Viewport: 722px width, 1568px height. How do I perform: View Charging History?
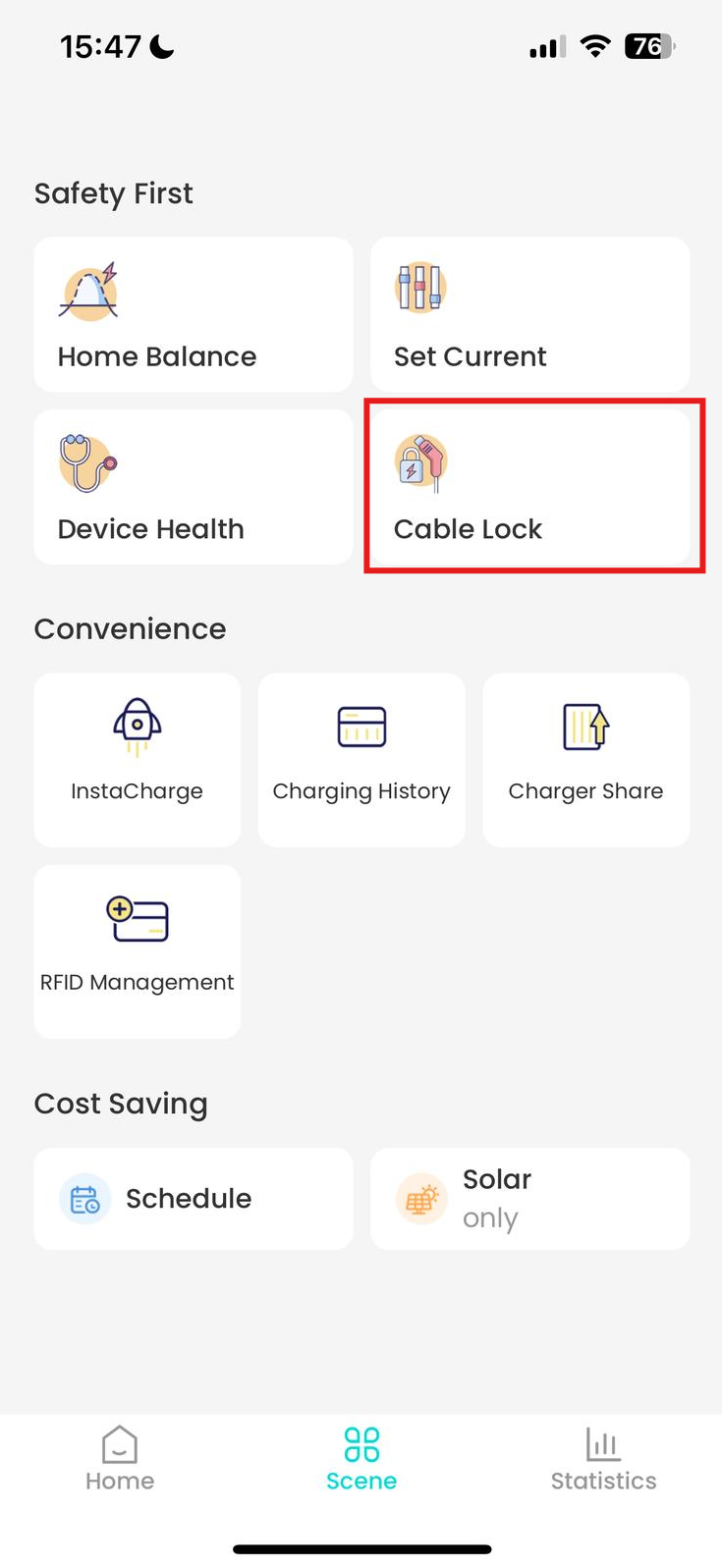(x=361, y=759)
